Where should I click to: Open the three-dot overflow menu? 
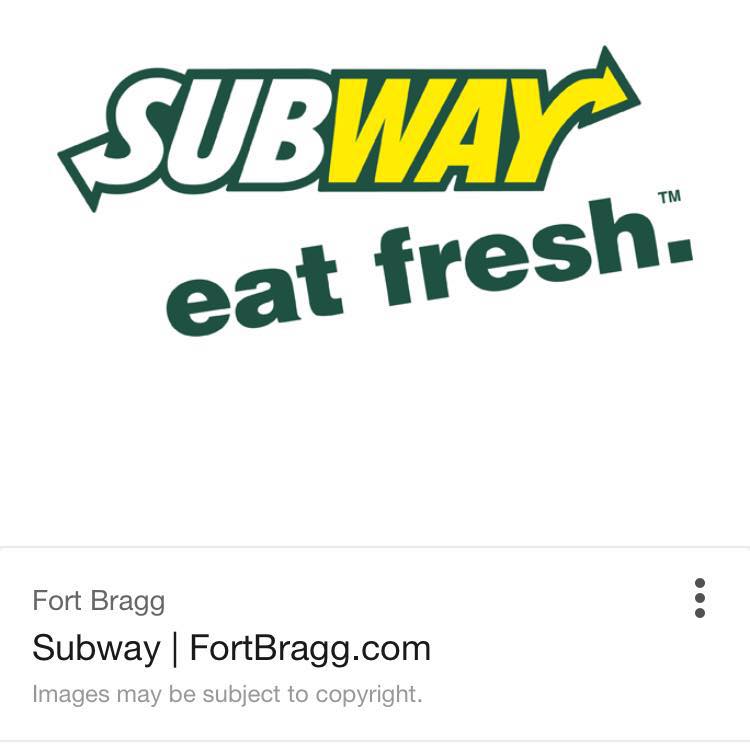[699, 598]
